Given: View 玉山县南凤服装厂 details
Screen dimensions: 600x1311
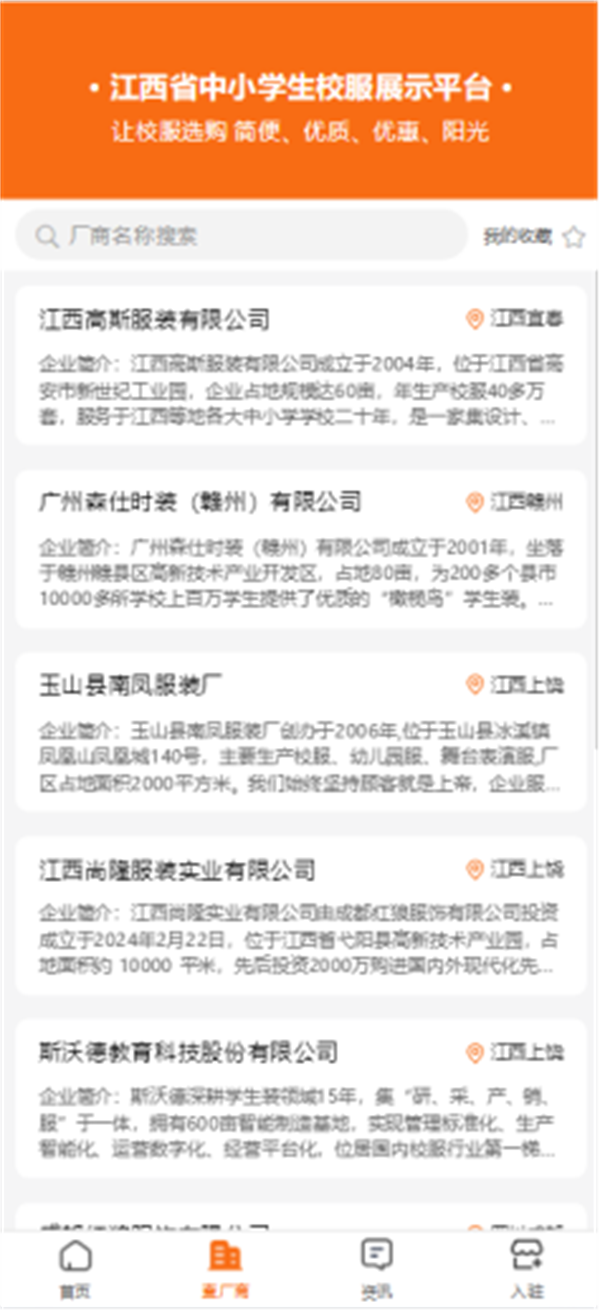Looking at the screenshot, I should (300, 733).
